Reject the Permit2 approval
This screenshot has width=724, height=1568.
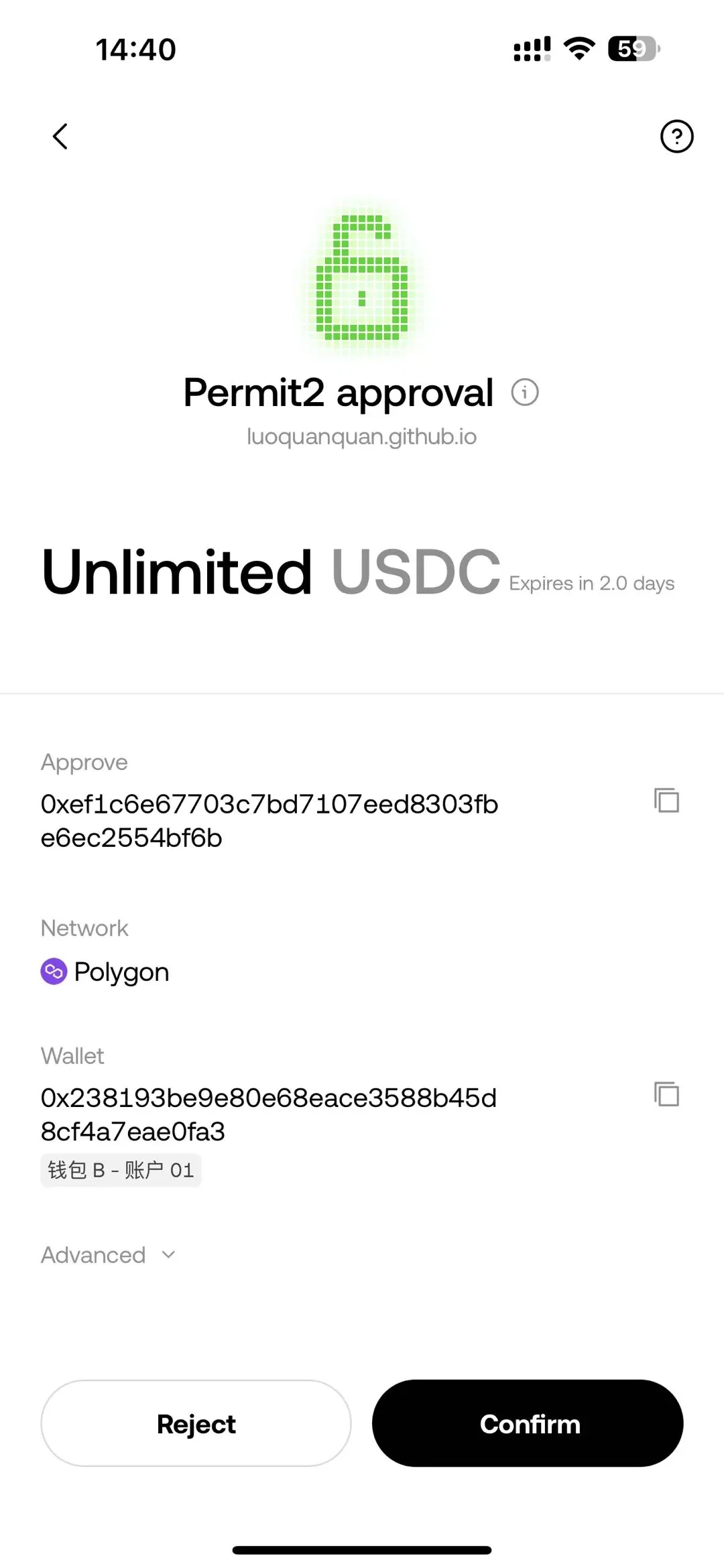(x=196, y=1424)
